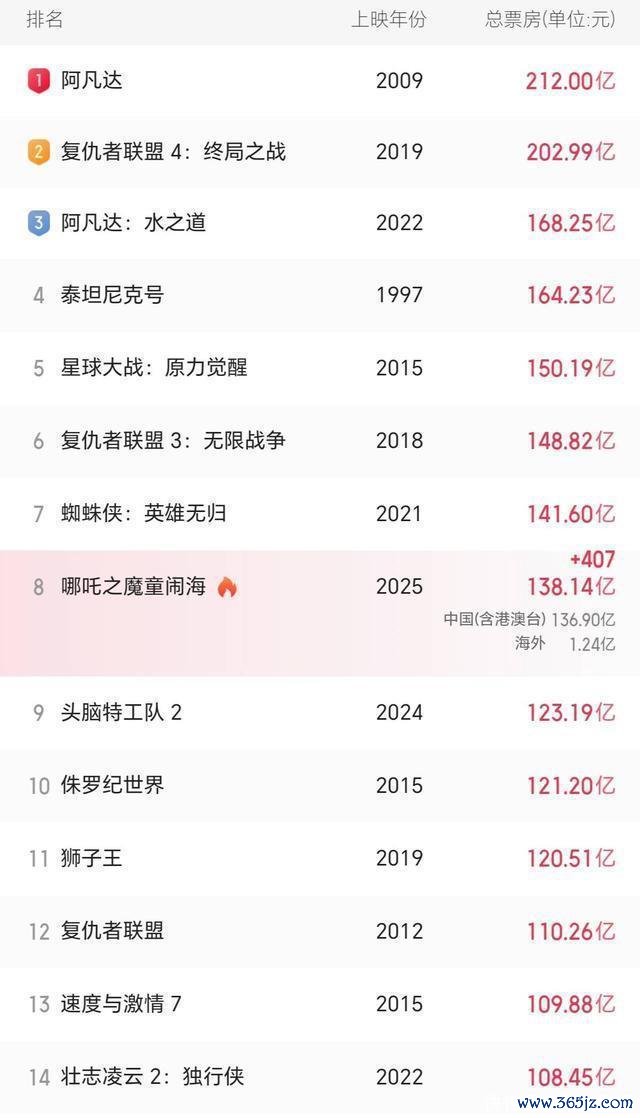The height and width of the screenshot is (1118, 640).
Task: View 泰坦尼克号 box office details
Action: (320, 295)
